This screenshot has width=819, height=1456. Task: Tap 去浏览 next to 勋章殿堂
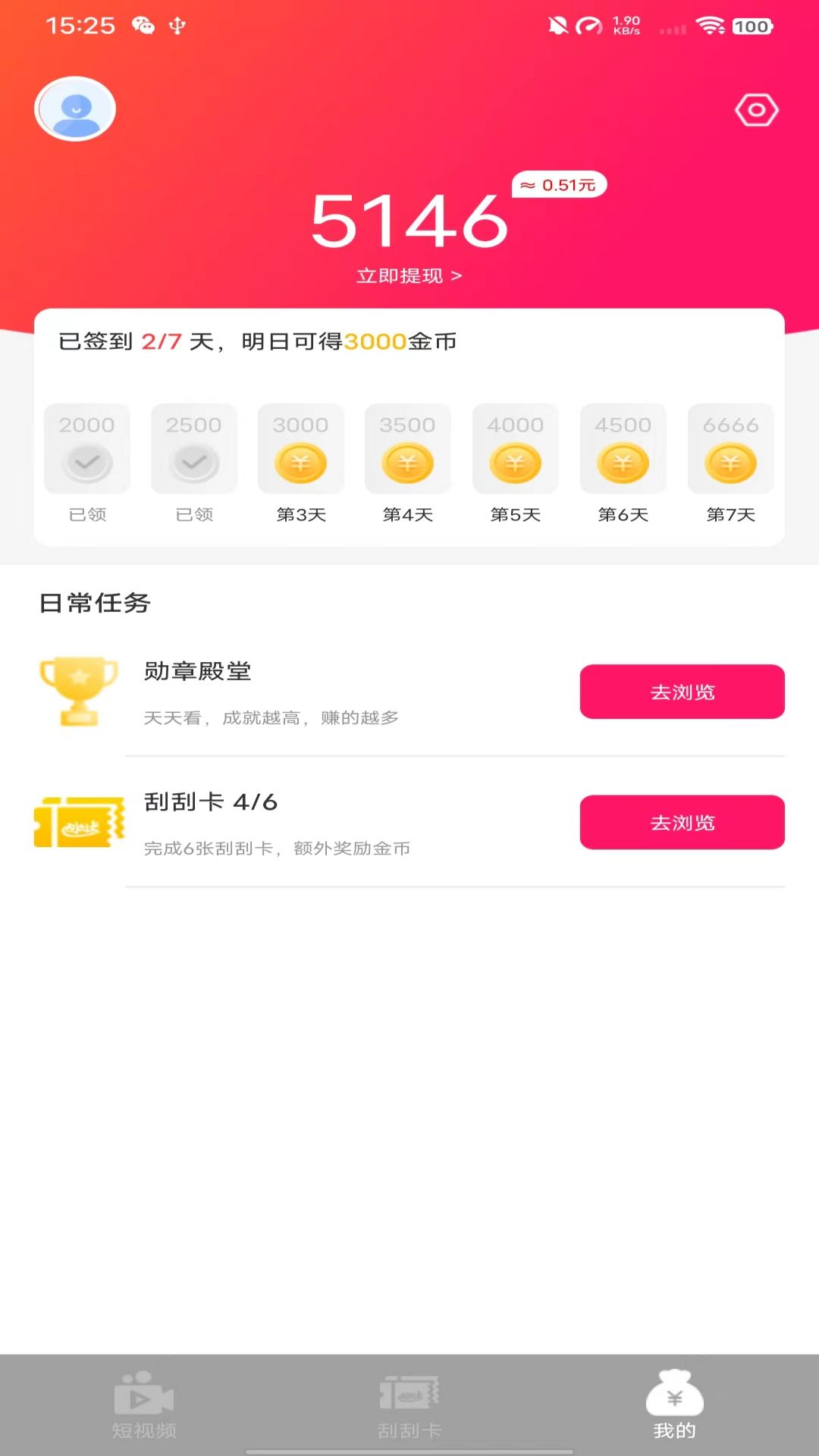click(x=682, y=691)
